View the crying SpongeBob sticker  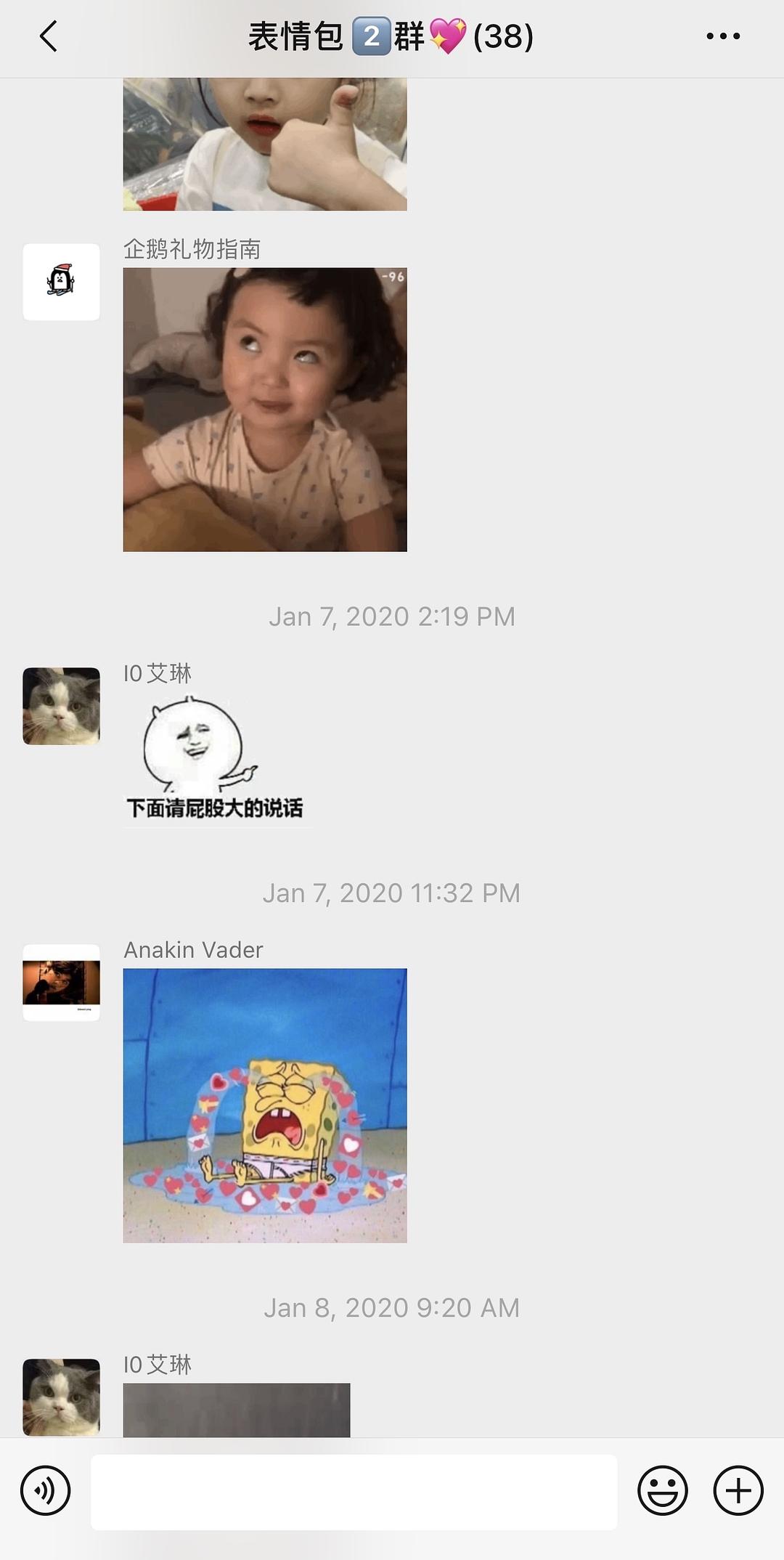pos(265,1105)
